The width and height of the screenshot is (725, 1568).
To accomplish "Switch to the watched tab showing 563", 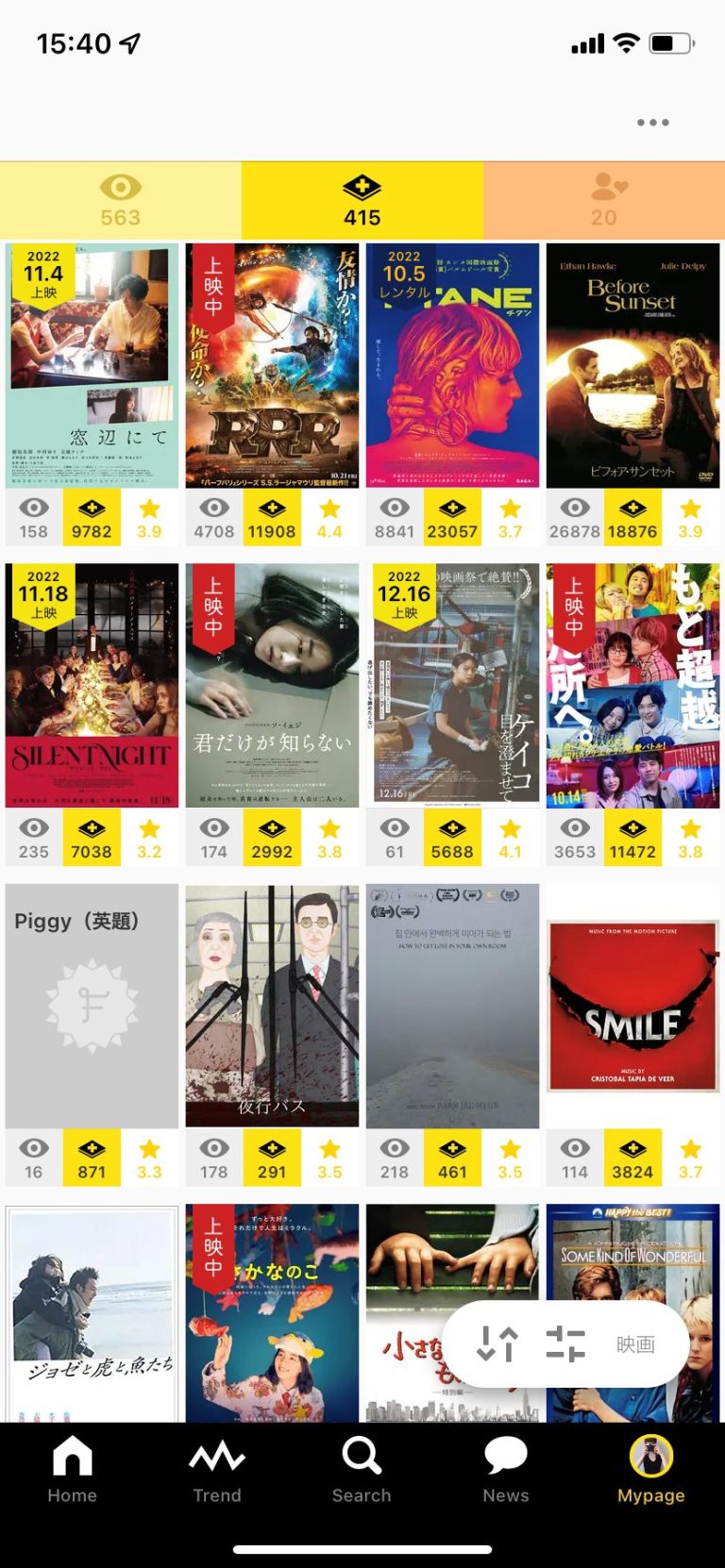I will (121, 200).
